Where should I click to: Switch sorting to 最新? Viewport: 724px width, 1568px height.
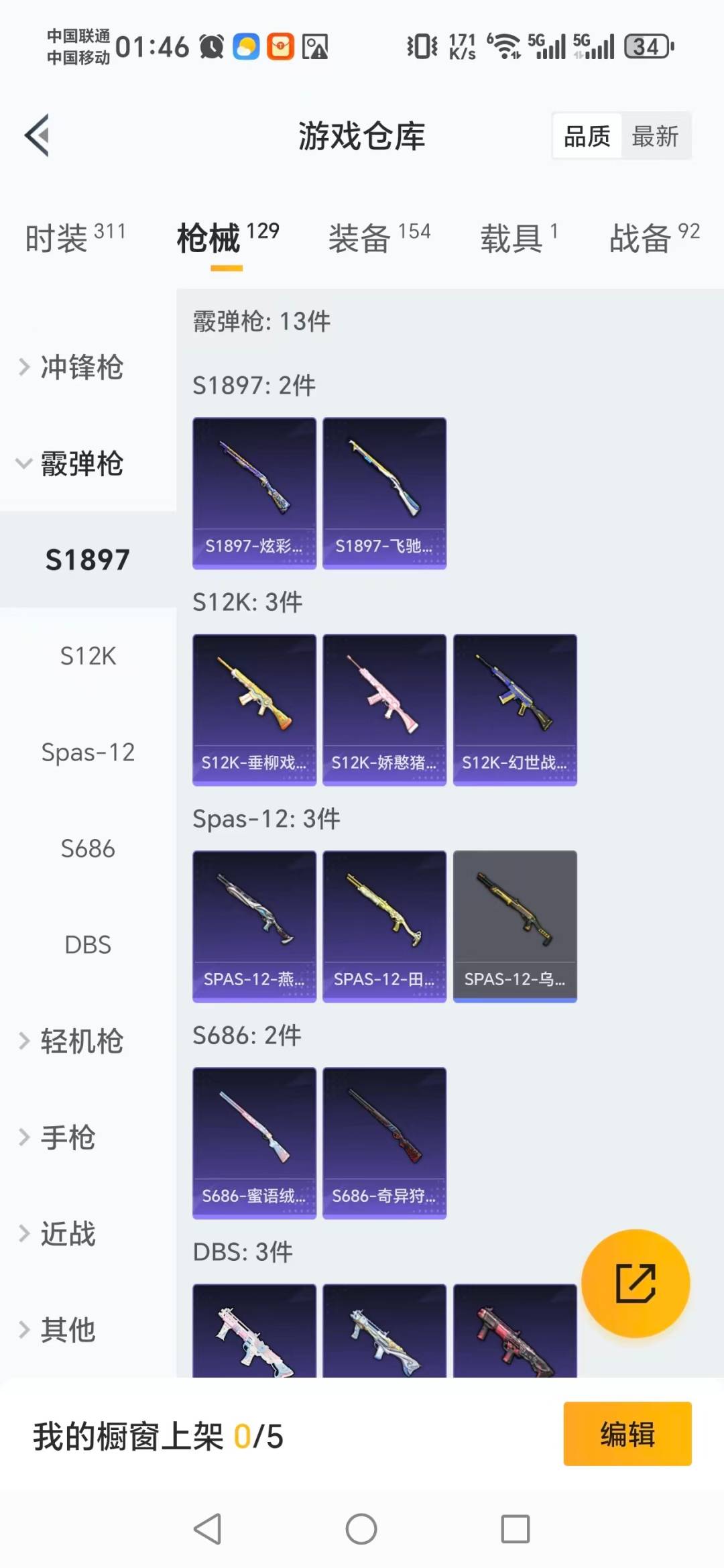tap(655, 135)
